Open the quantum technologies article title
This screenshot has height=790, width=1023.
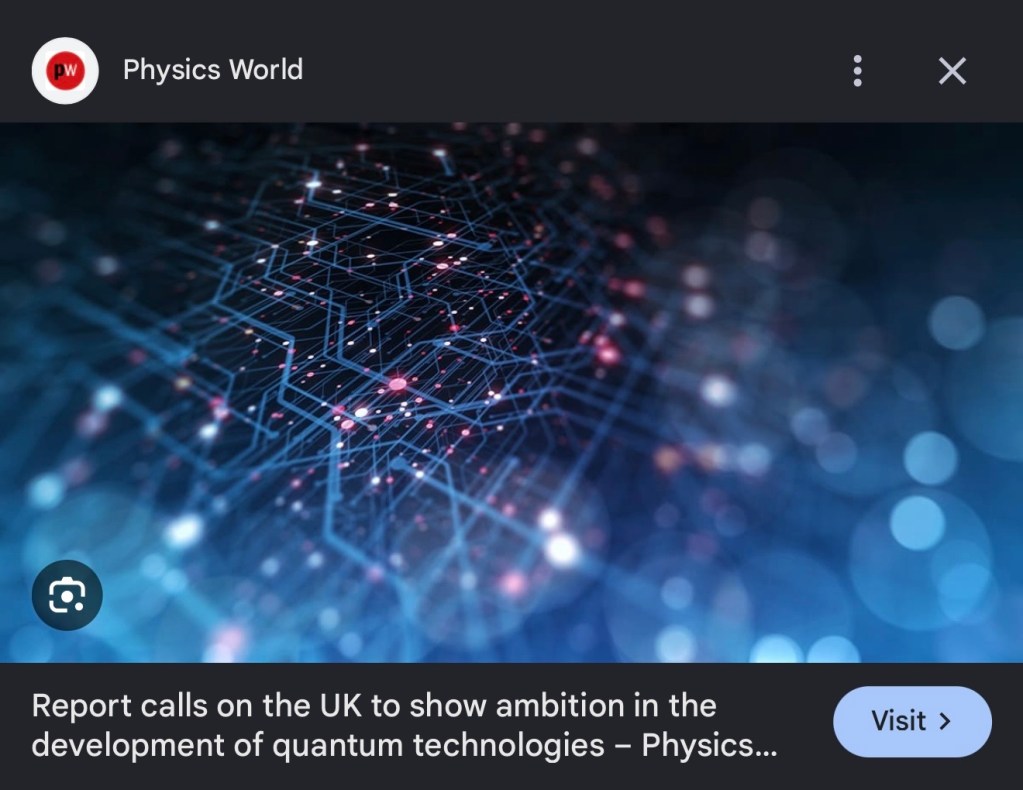click(405, 725)
